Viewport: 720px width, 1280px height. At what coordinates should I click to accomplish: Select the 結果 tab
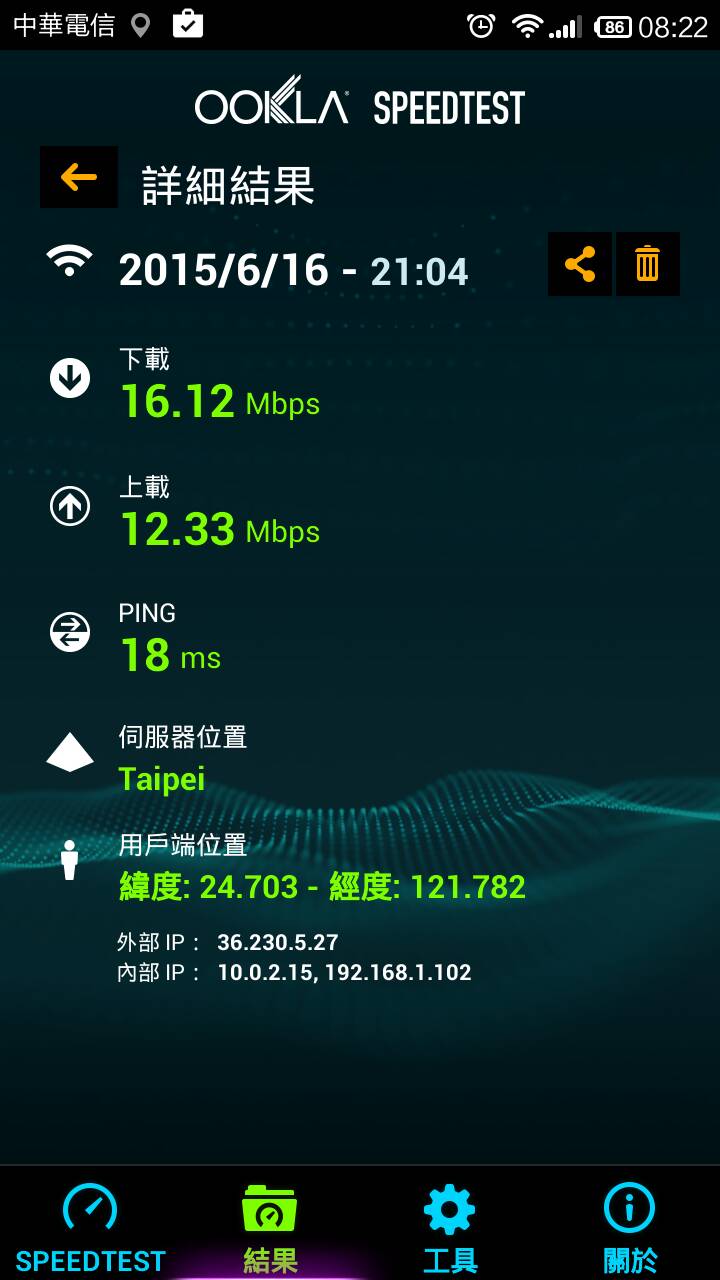pyautogui.click(x=270, y=1226)
